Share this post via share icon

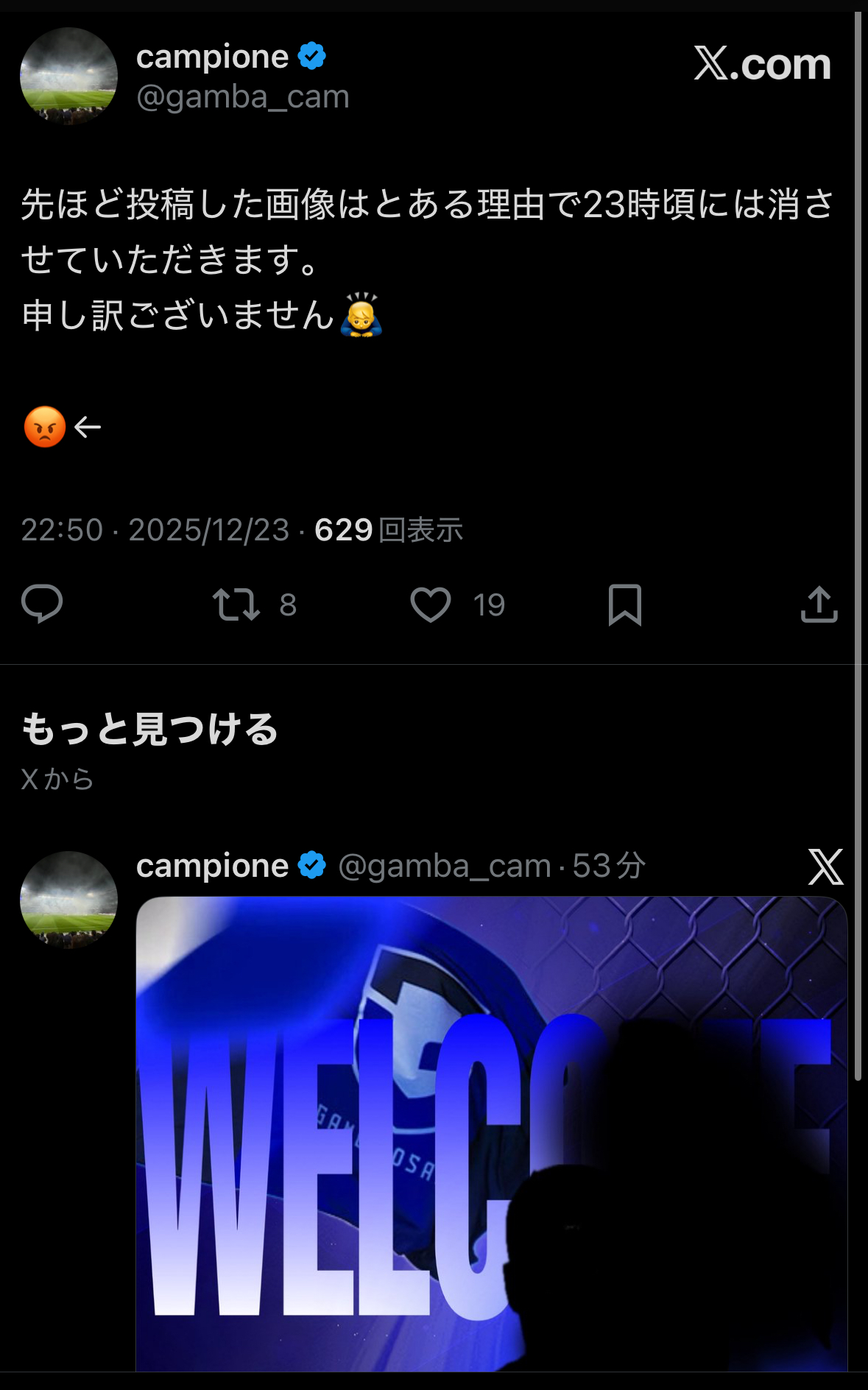click(819, 604)
